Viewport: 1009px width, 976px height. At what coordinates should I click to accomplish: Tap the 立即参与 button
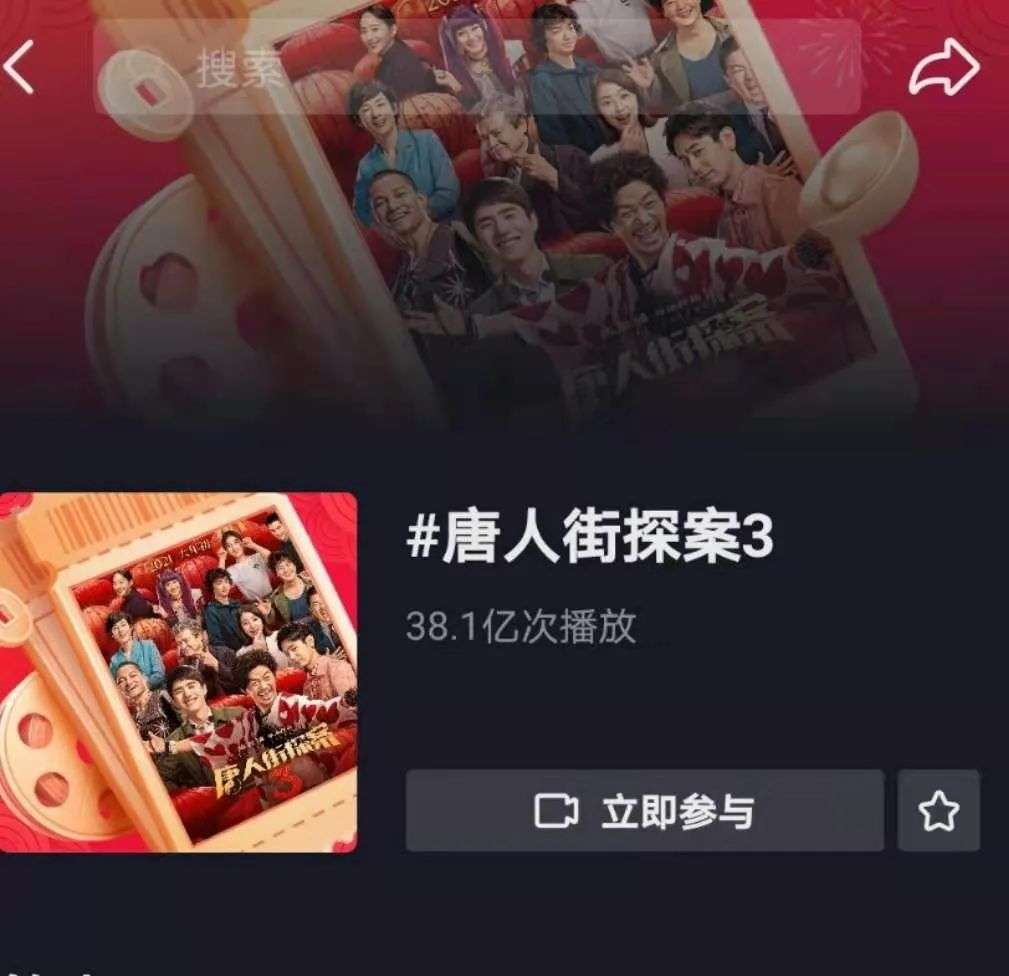(x=645, y=810)
